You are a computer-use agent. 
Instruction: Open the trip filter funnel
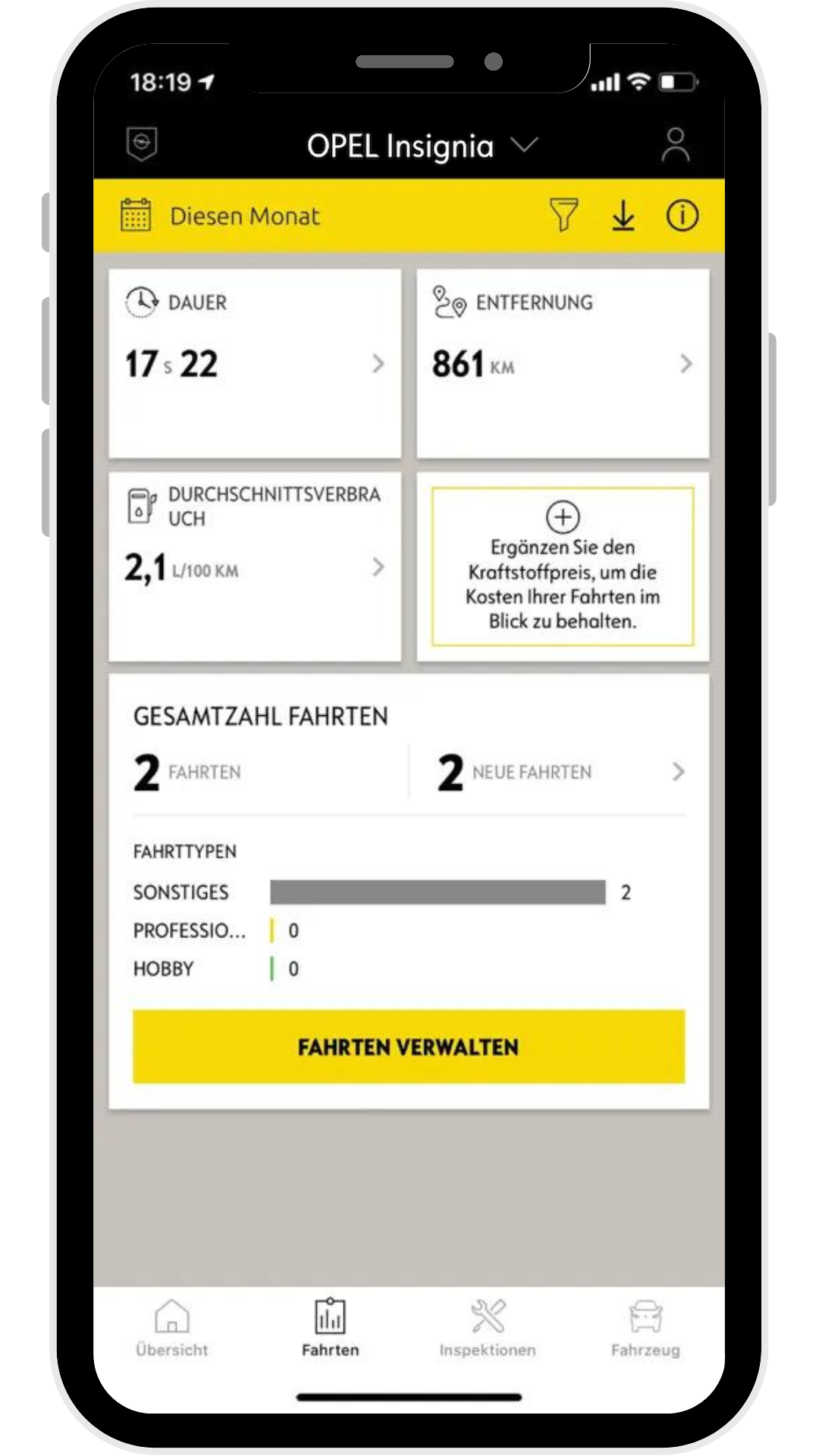tap(563, 215)
